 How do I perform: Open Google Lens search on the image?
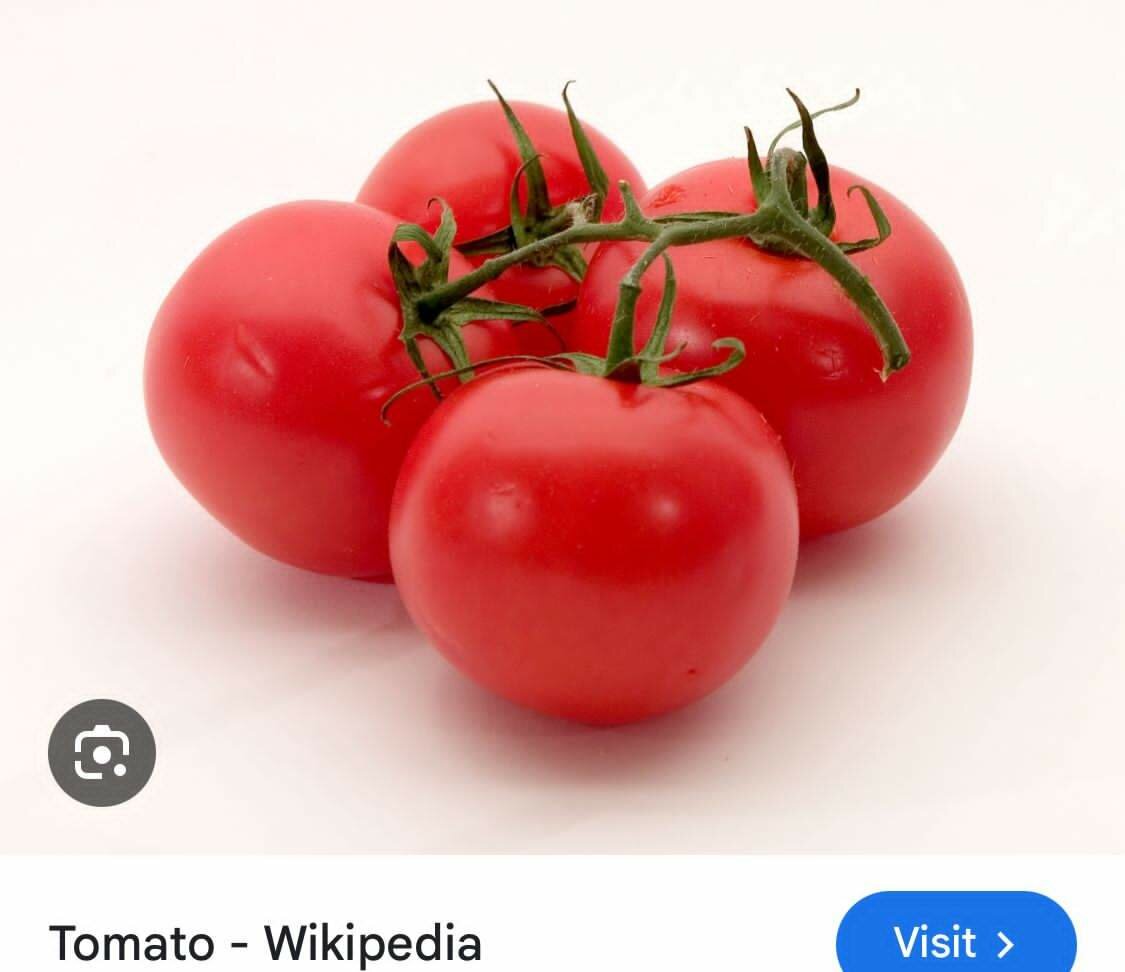102,752
